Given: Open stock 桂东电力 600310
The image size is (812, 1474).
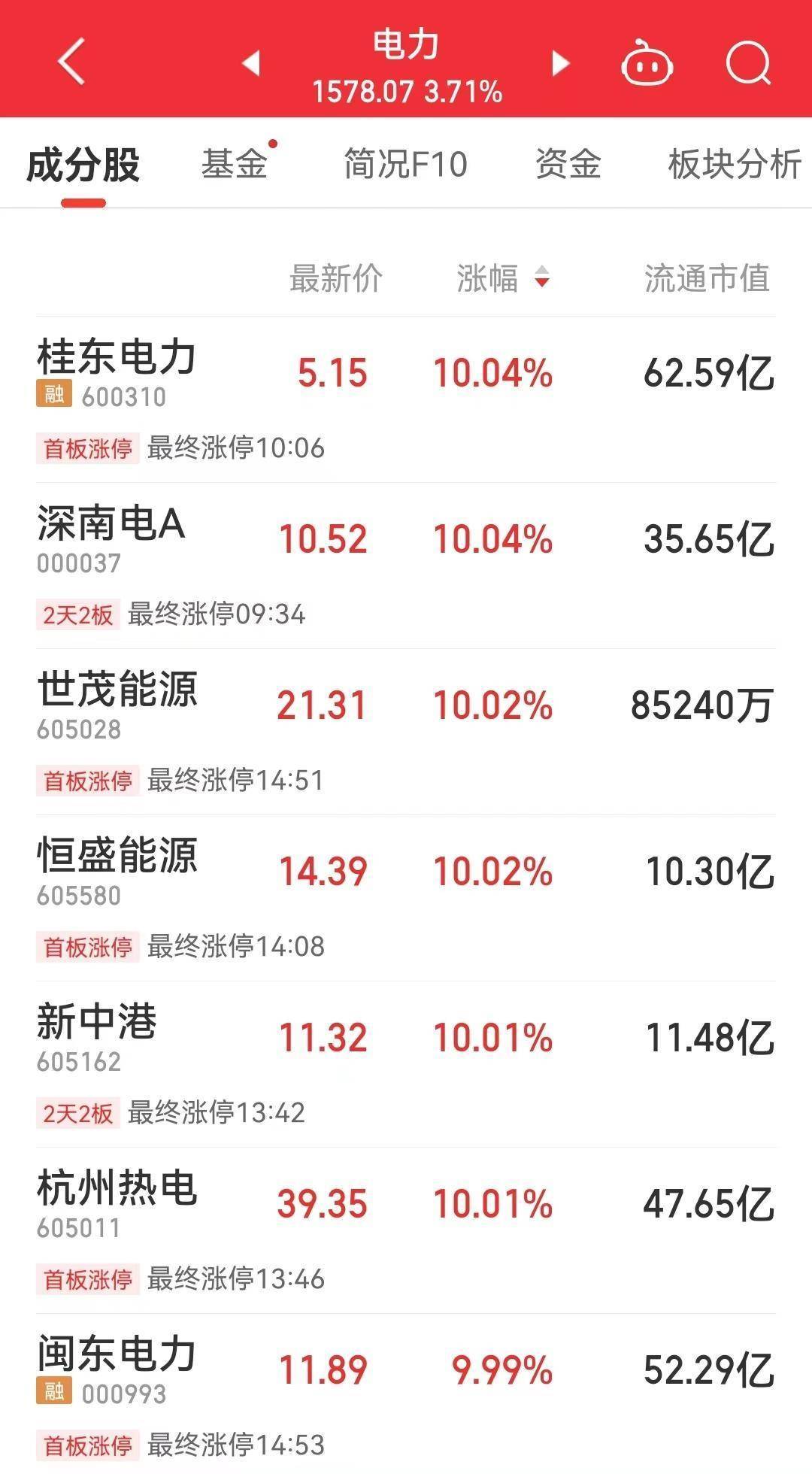Looking at the screenshot, I should (406, 399).
